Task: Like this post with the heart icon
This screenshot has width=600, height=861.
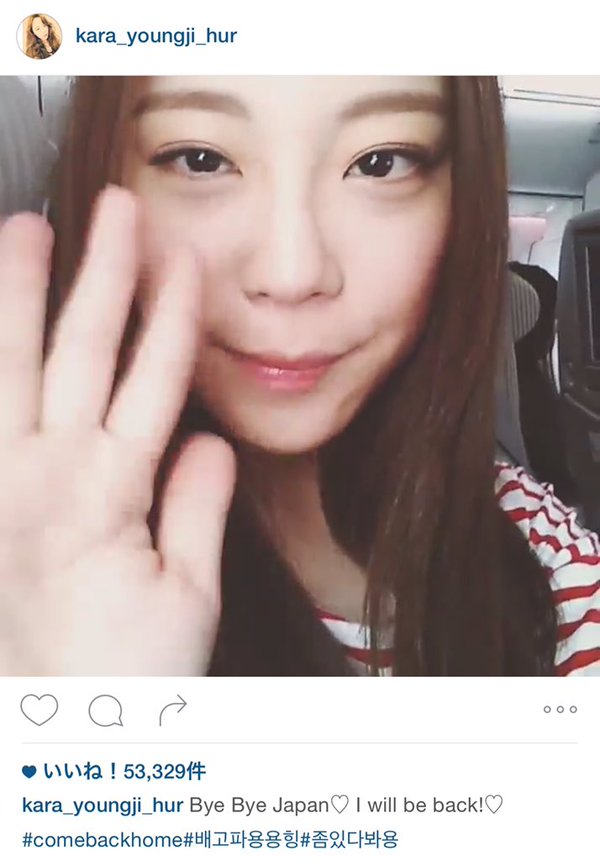Action: (39, 710)
